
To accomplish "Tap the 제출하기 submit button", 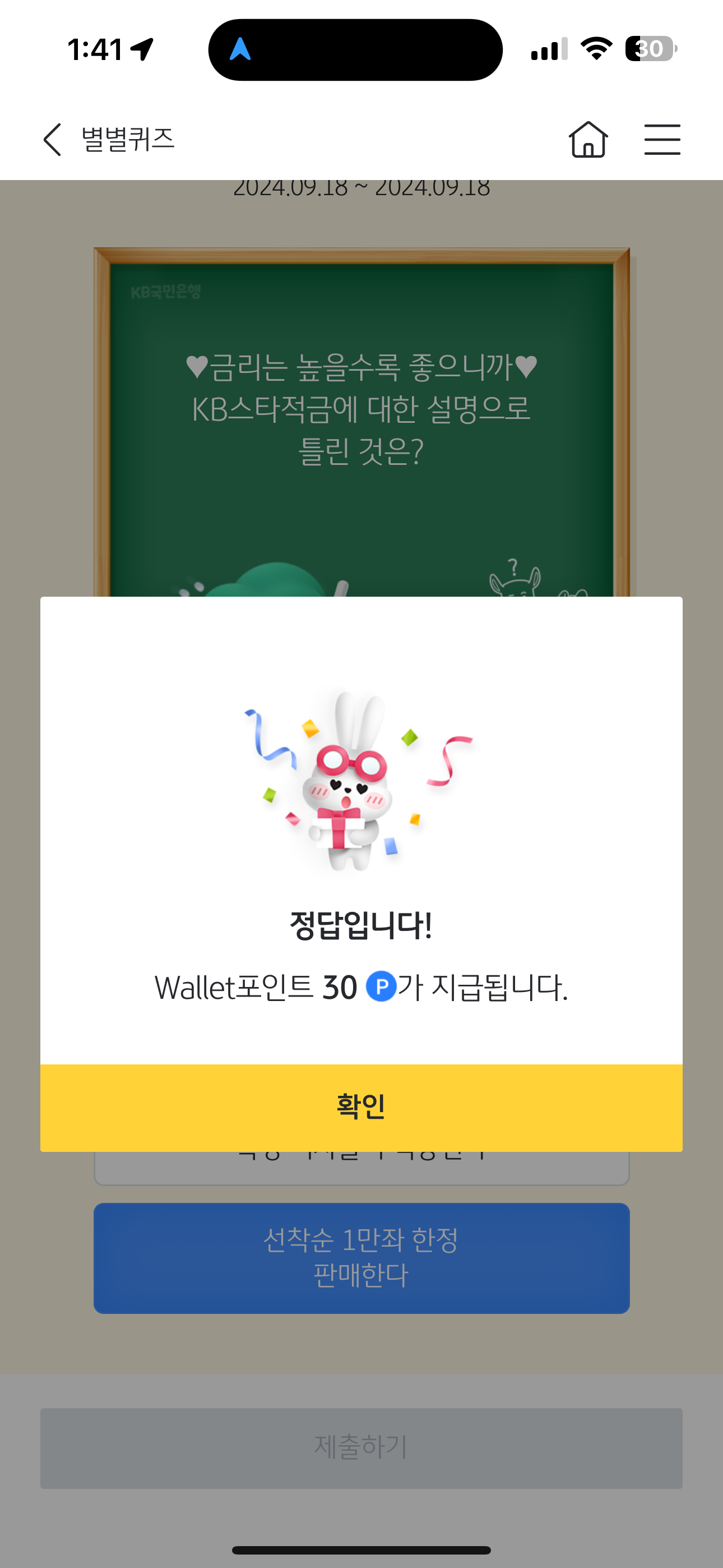I will click(x=361, y=1448).
